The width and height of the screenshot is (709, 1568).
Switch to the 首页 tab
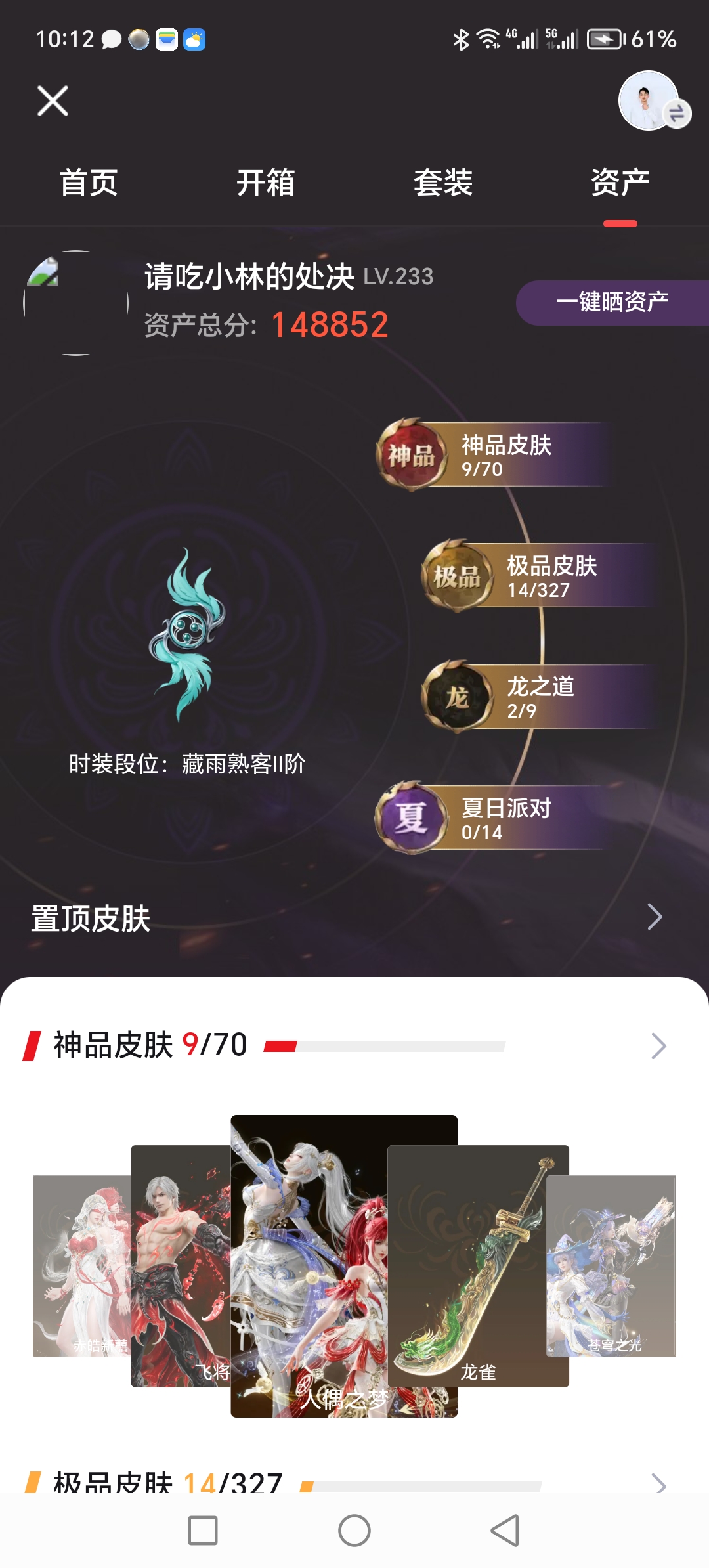tap(89, 183)
